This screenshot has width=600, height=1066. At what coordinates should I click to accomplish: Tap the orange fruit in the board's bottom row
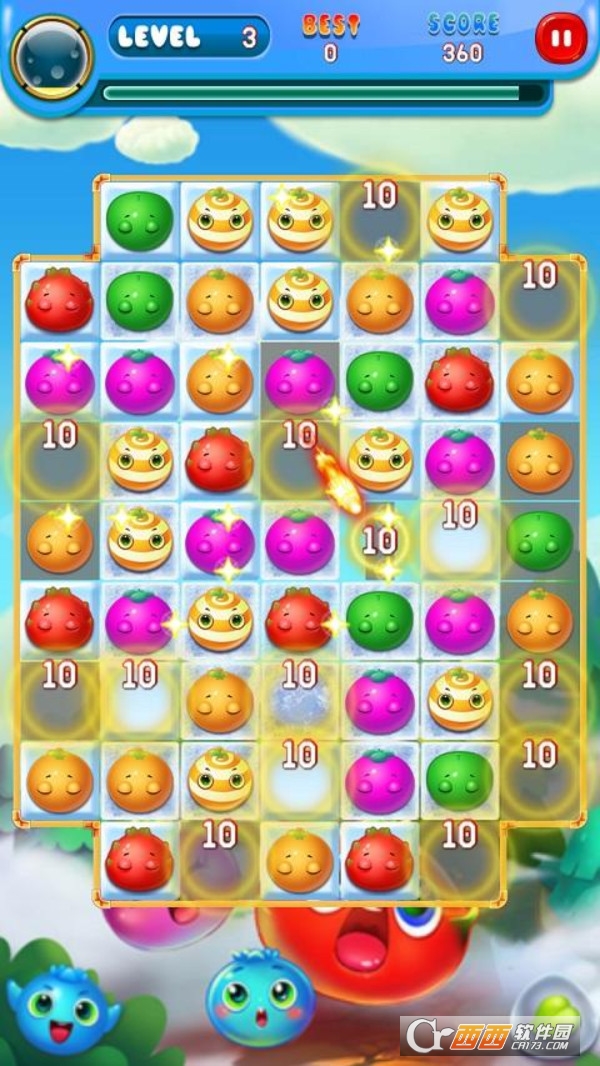300,861
